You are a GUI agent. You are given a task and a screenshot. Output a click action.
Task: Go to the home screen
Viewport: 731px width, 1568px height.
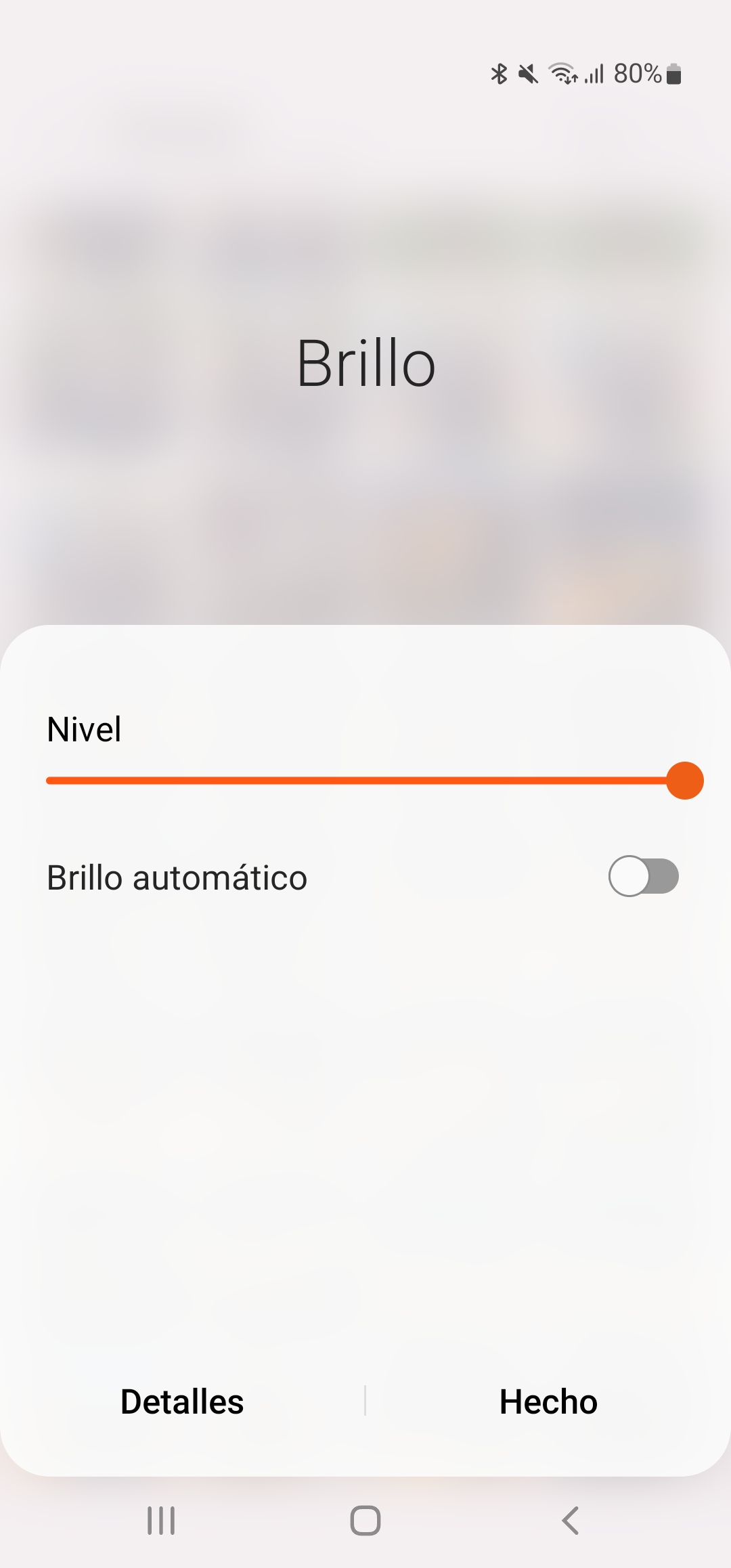[365, 1521]
